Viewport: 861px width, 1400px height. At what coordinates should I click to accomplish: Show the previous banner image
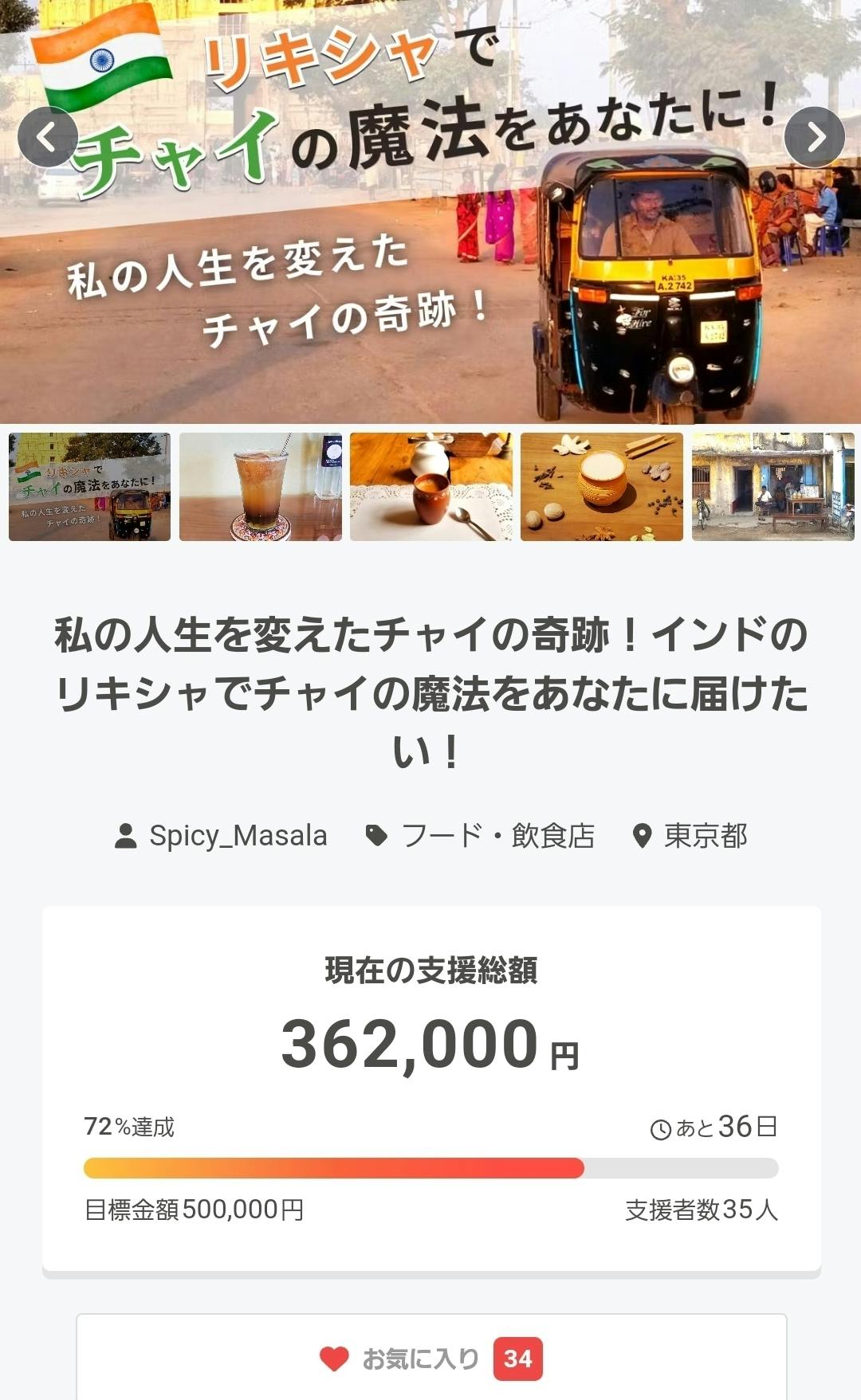(48, 137)
